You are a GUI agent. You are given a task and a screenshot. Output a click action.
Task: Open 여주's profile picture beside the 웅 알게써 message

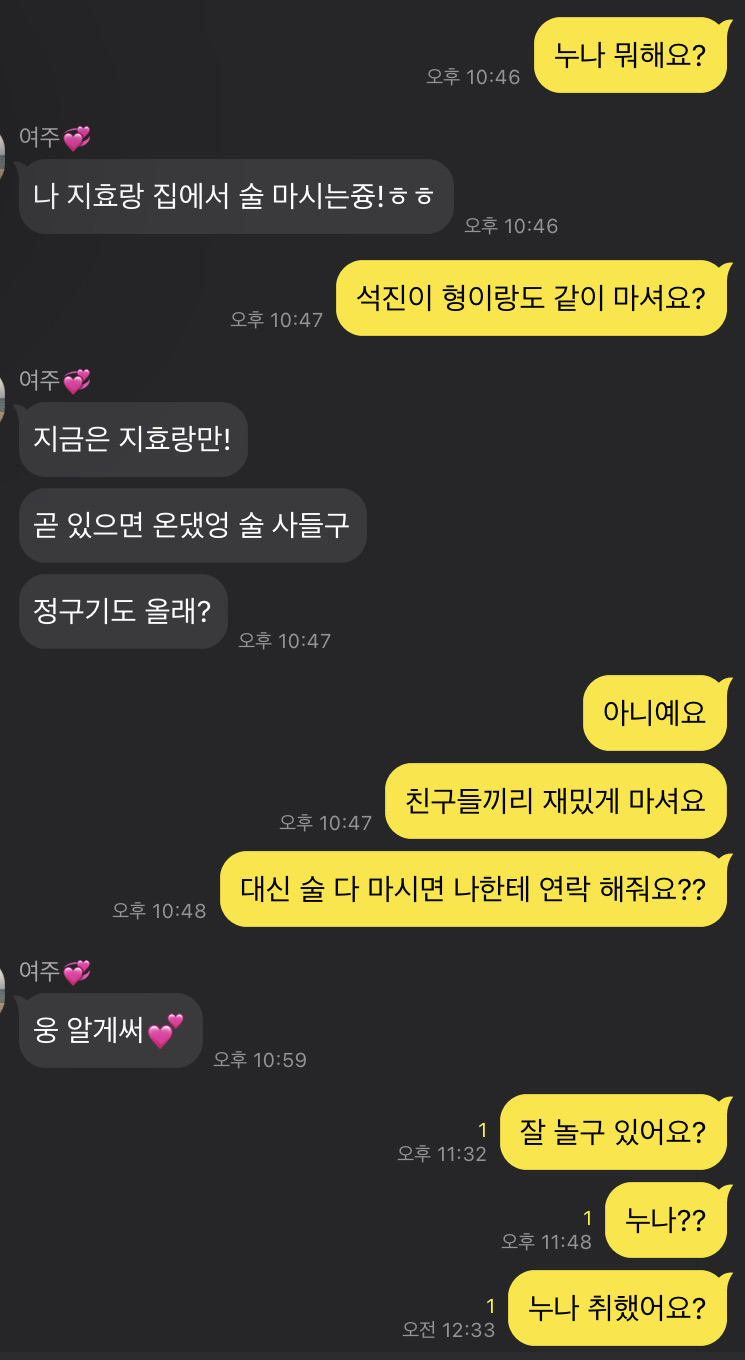point(3,989)
